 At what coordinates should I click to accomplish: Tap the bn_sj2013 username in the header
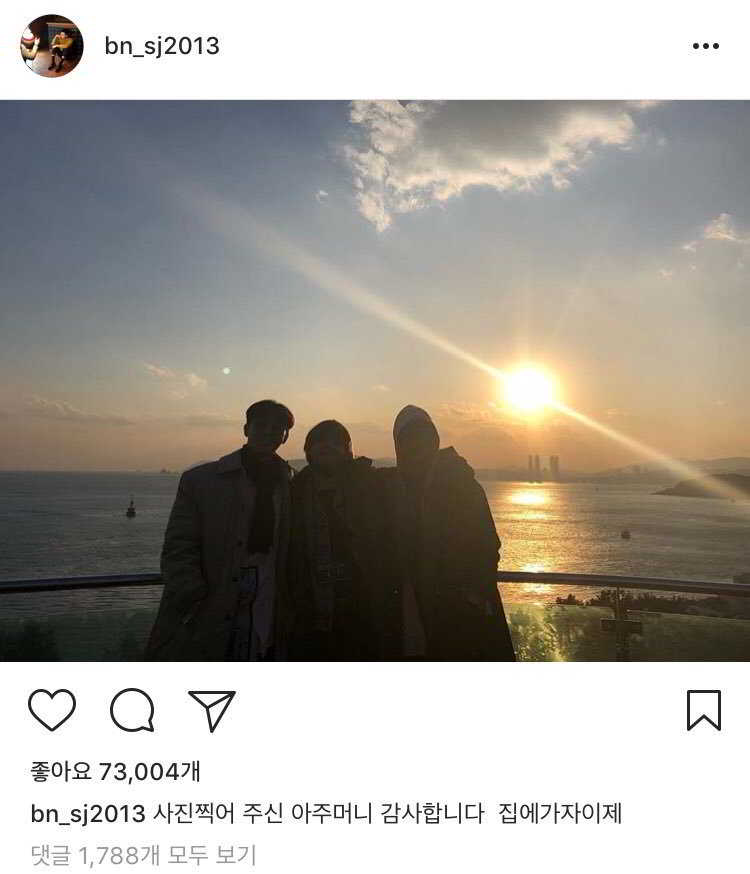(x=162, y=46)
